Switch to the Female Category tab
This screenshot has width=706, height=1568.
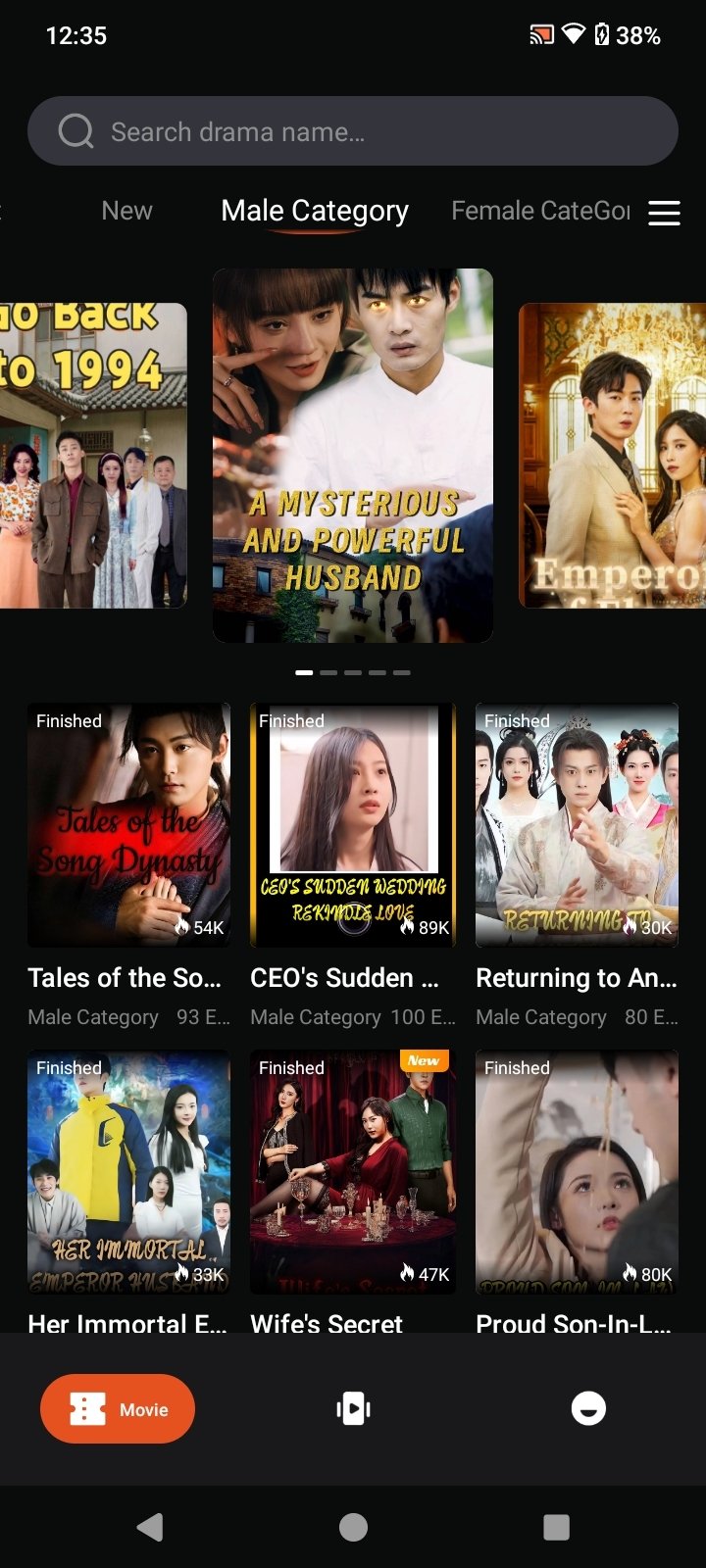click(x=539, y=211)
